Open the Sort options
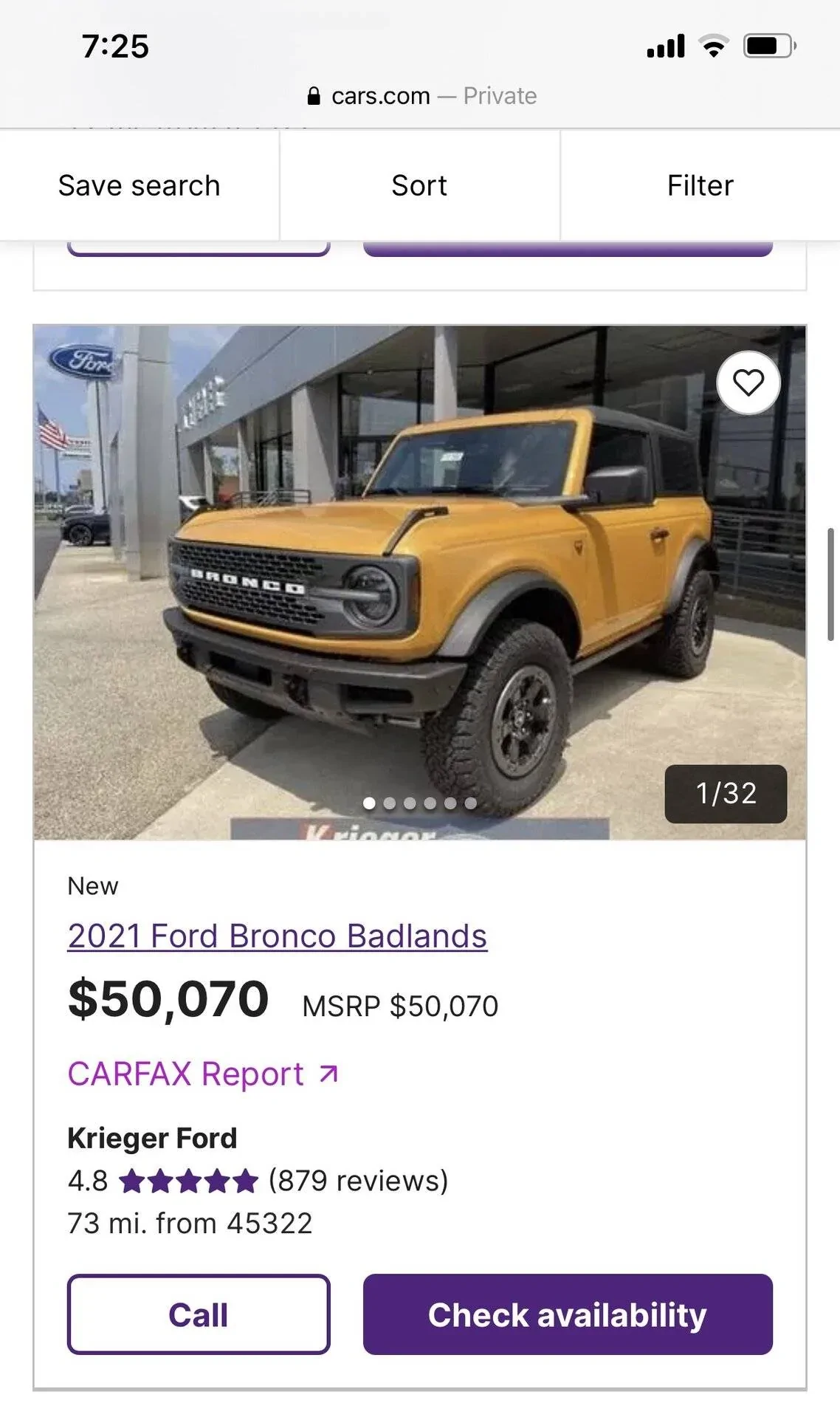Viewport: 840px width, 1403px height. click(419, 185)
